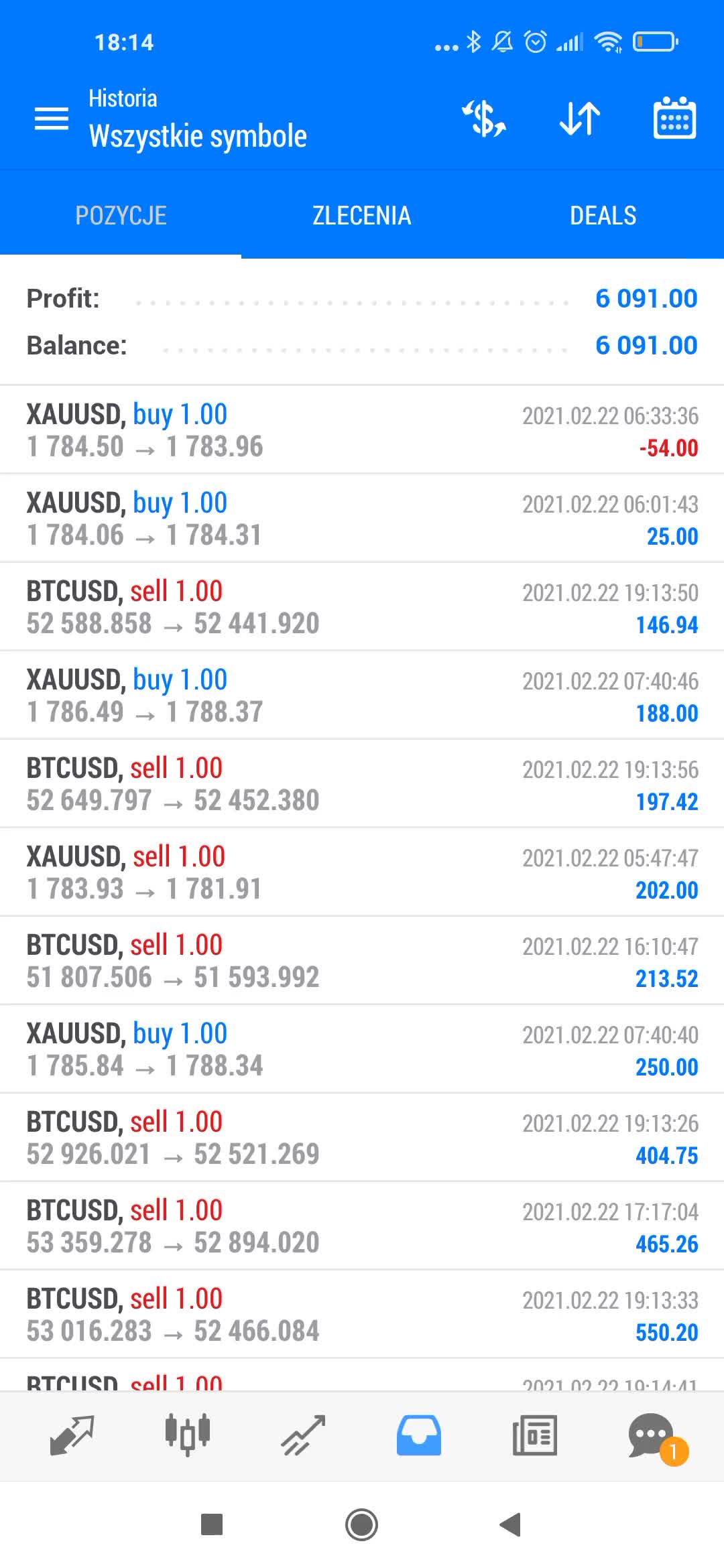The height and width of the screenshot is (1568, 724).
Task: Open the news tab
Action: (534, 1435)
